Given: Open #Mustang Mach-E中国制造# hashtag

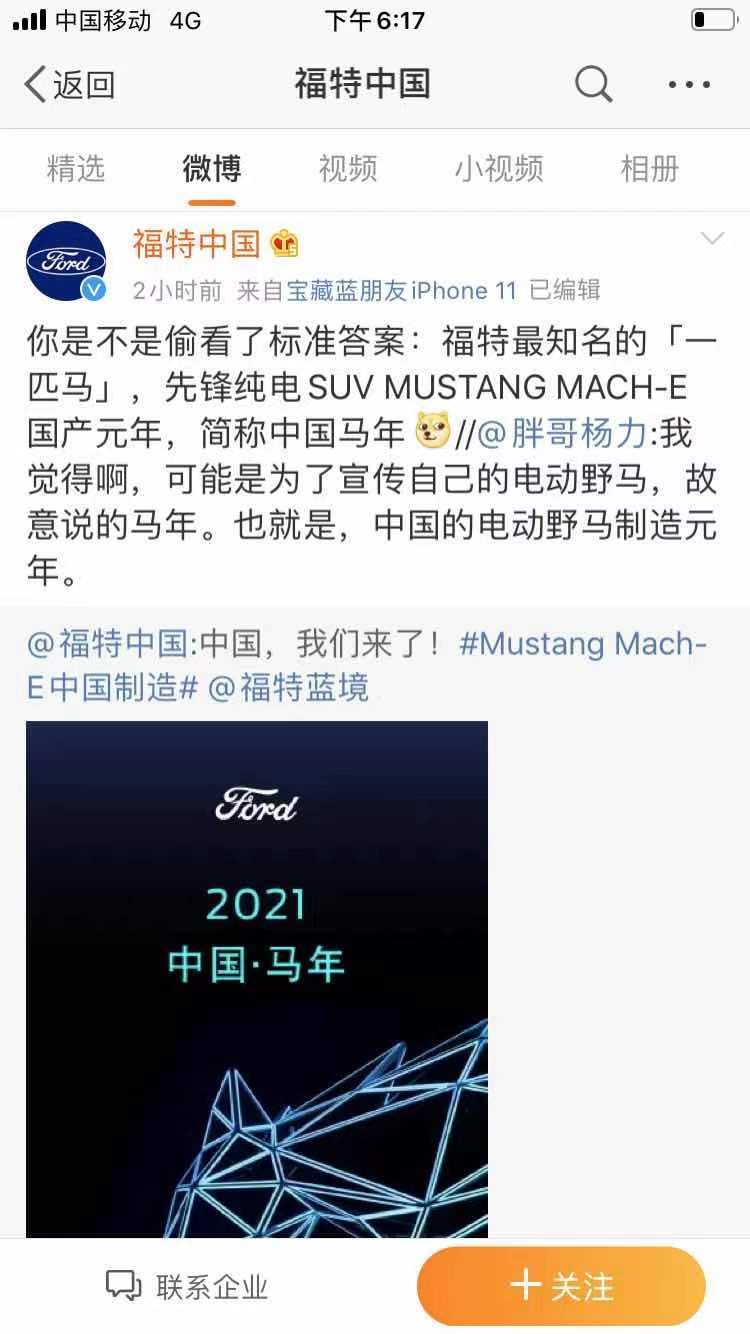Looking at the screenshot, I should tap(367, 666).
